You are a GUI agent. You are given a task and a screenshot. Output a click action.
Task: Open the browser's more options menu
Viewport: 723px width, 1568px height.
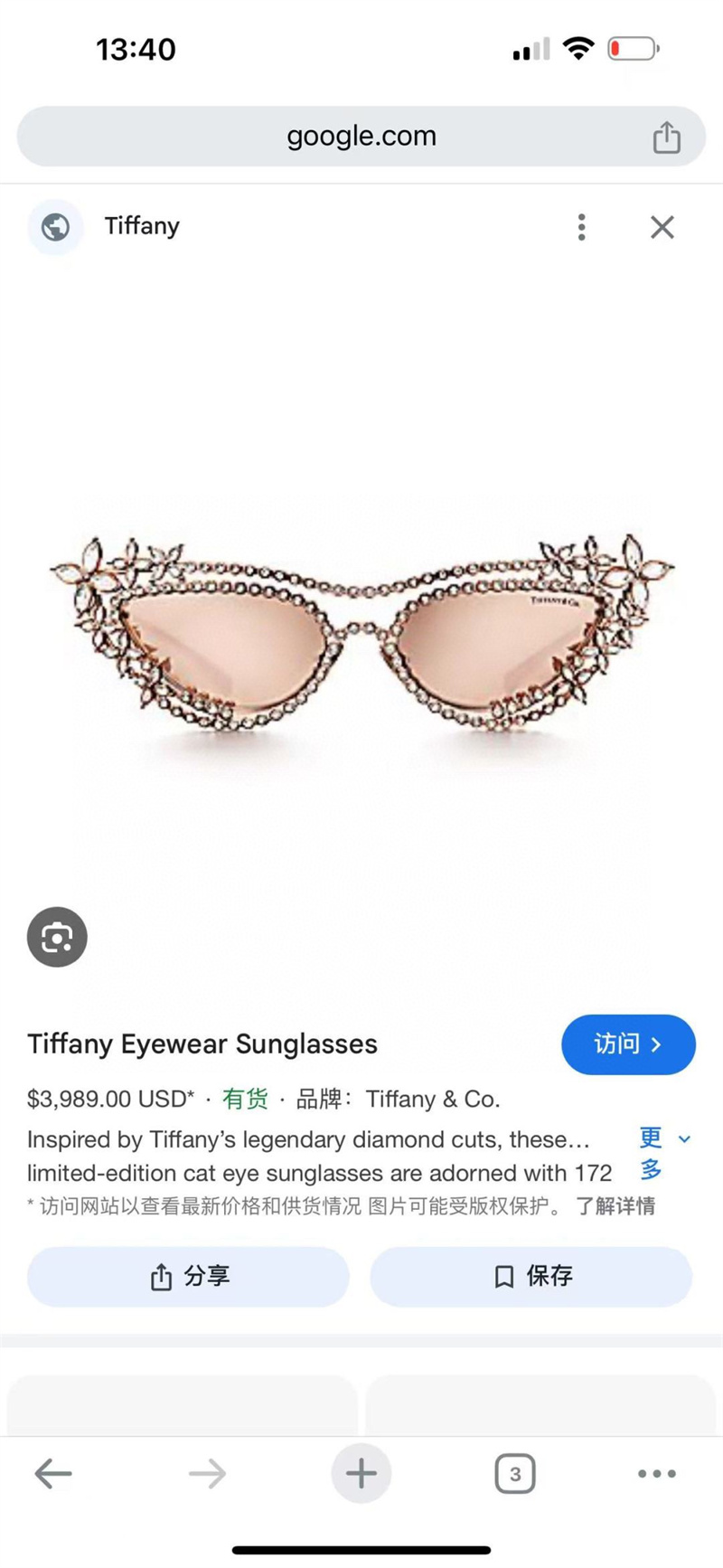(656, 1474)
